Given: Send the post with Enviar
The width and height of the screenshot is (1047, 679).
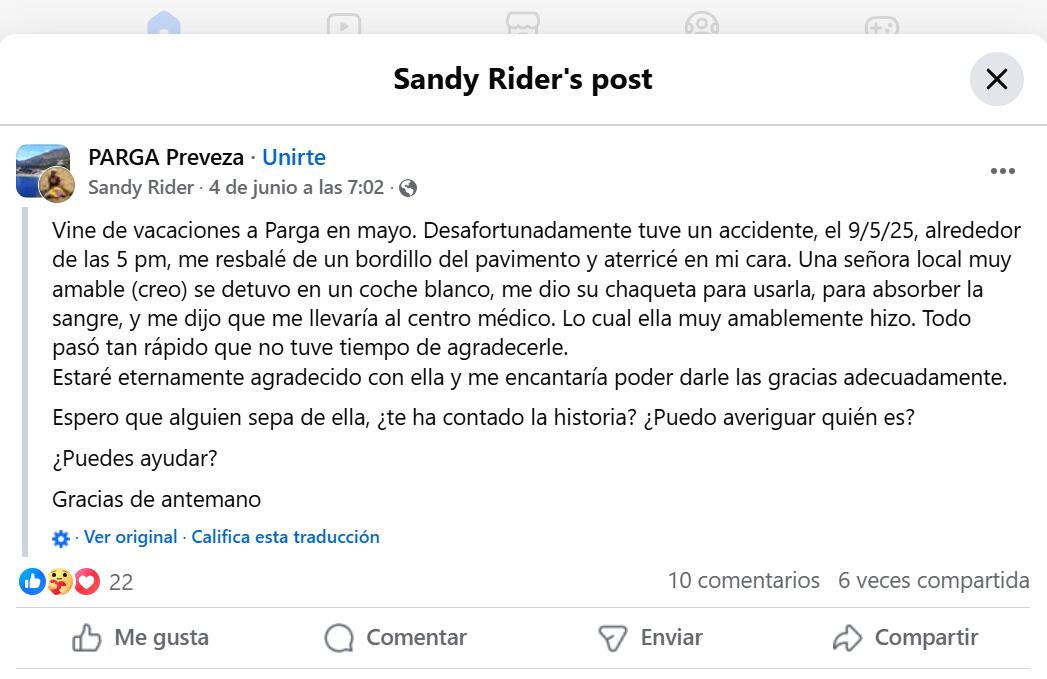Looking at the screenshot, I should 650,637.
